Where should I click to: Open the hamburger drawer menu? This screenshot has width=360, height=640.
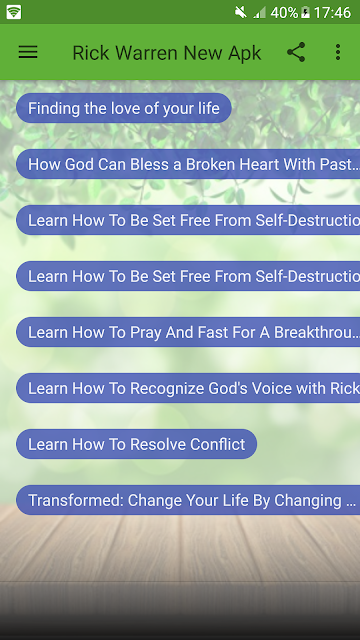click(x=28, y=52)
